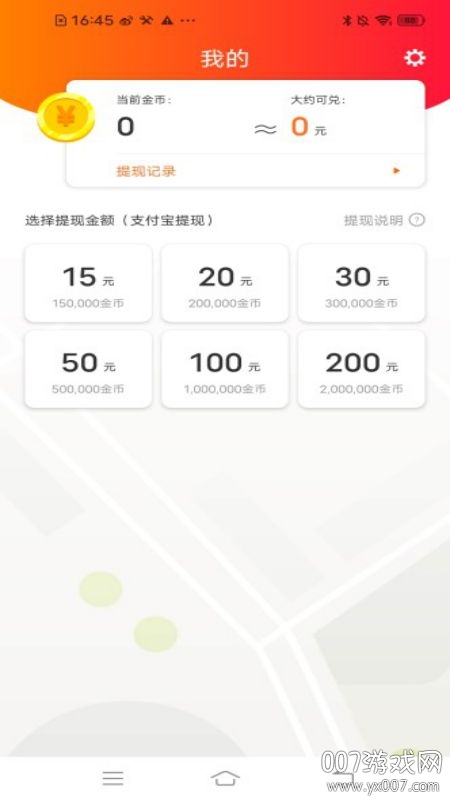The width and height of the screenshot is (450, 800).
Task: Select the 20元 withdrawal amount
Action: [225, 283]
